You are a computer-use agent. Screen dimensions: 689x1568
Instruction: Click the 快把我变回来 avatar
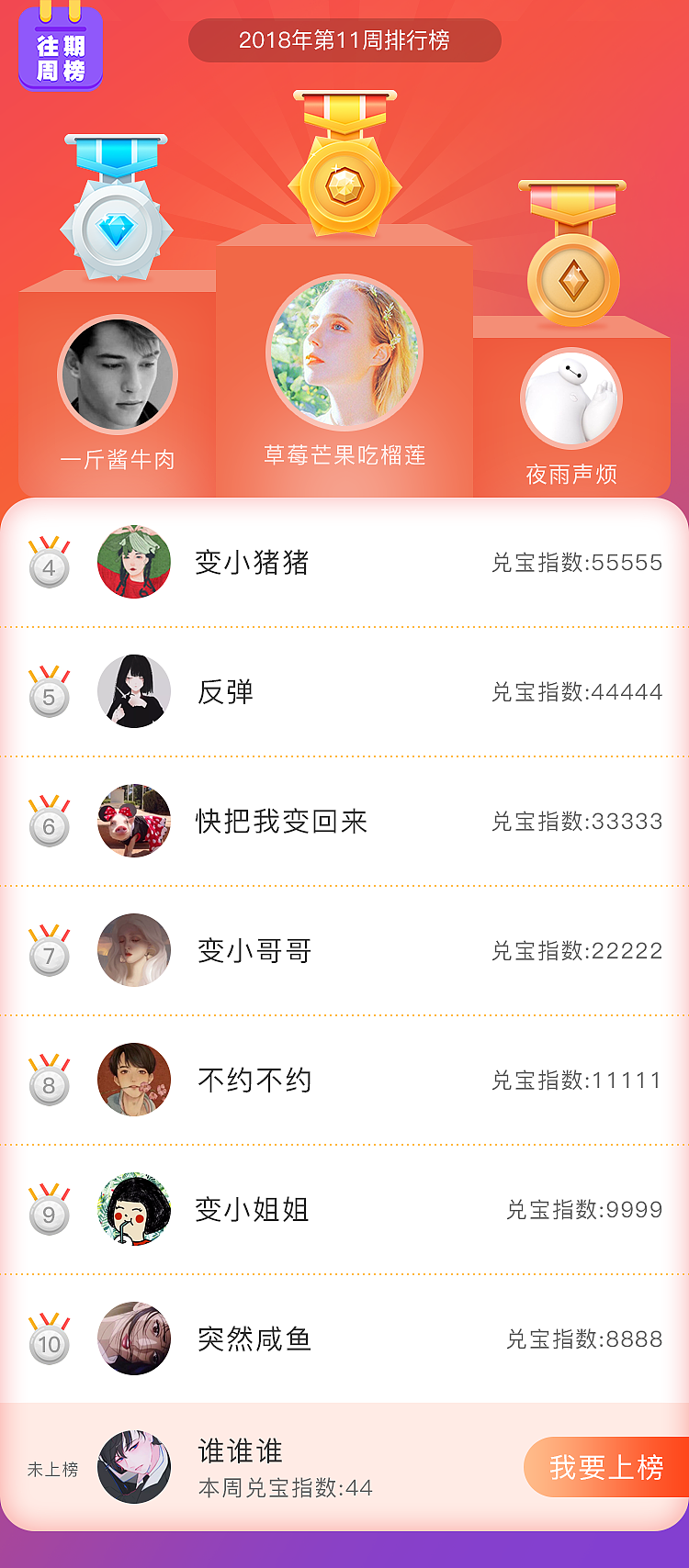tap(134, 821)
